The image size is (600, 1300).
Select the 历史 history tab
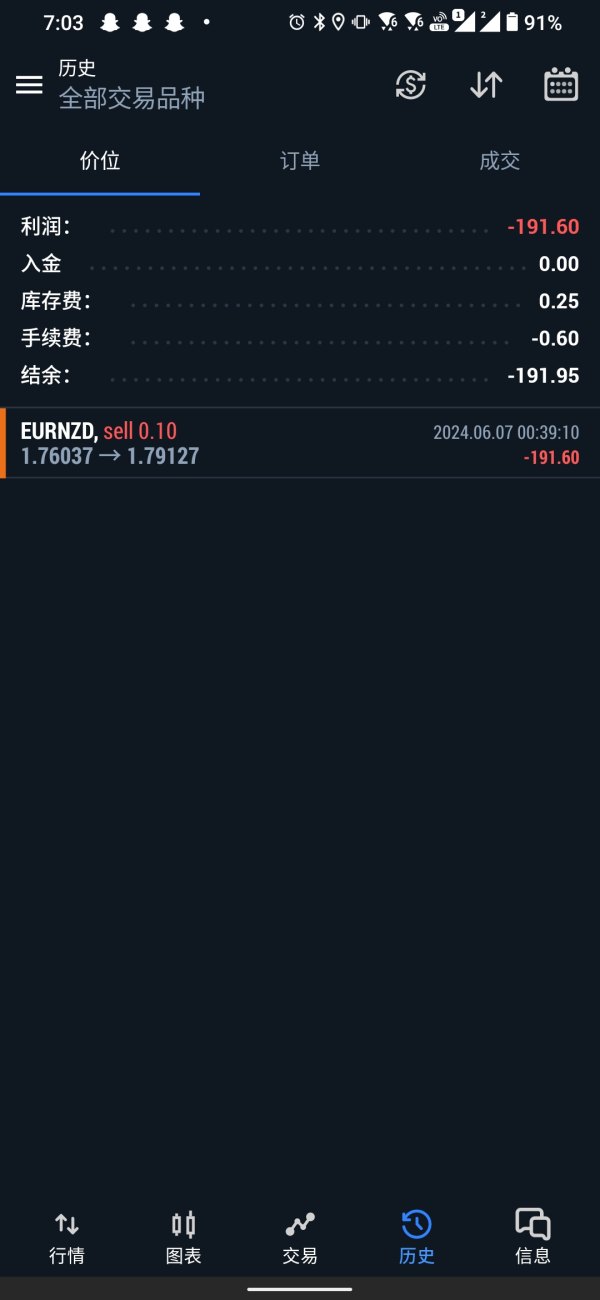(x=417, y=1238)
